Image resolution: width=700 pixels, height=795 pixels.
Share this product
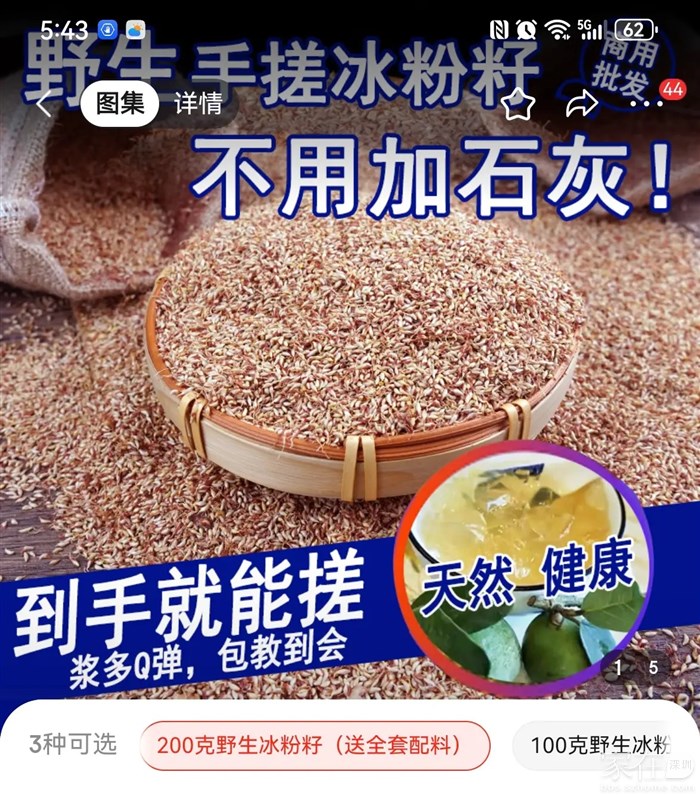pyautogui.click(x=581, y=103)
